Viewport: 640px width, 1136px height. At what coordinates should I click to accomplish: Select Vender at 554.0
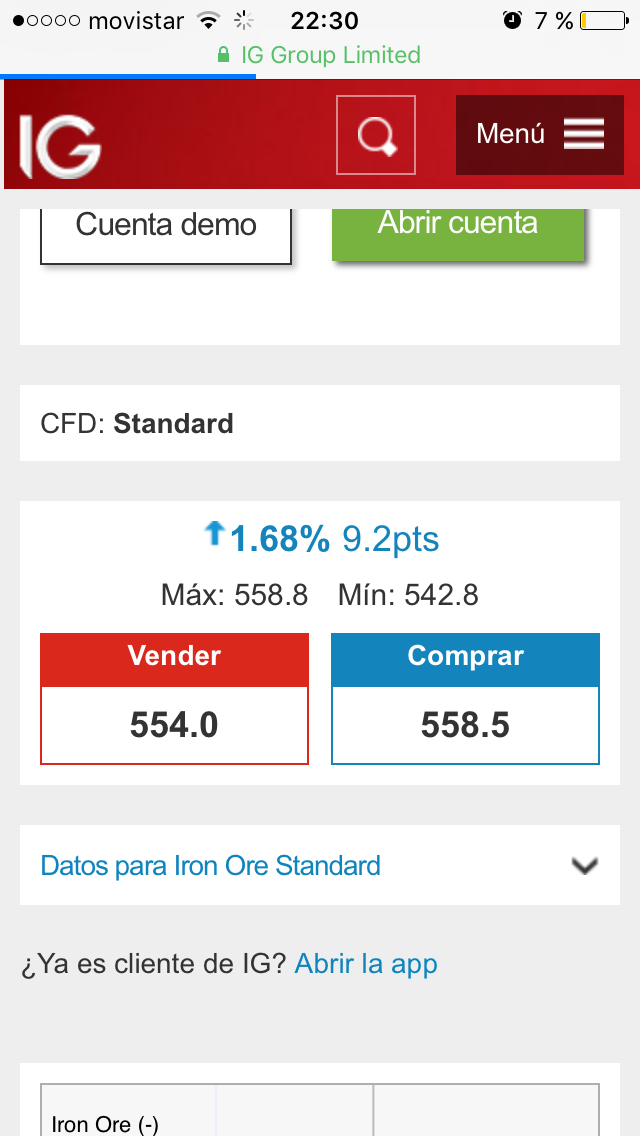pos(175,698)
